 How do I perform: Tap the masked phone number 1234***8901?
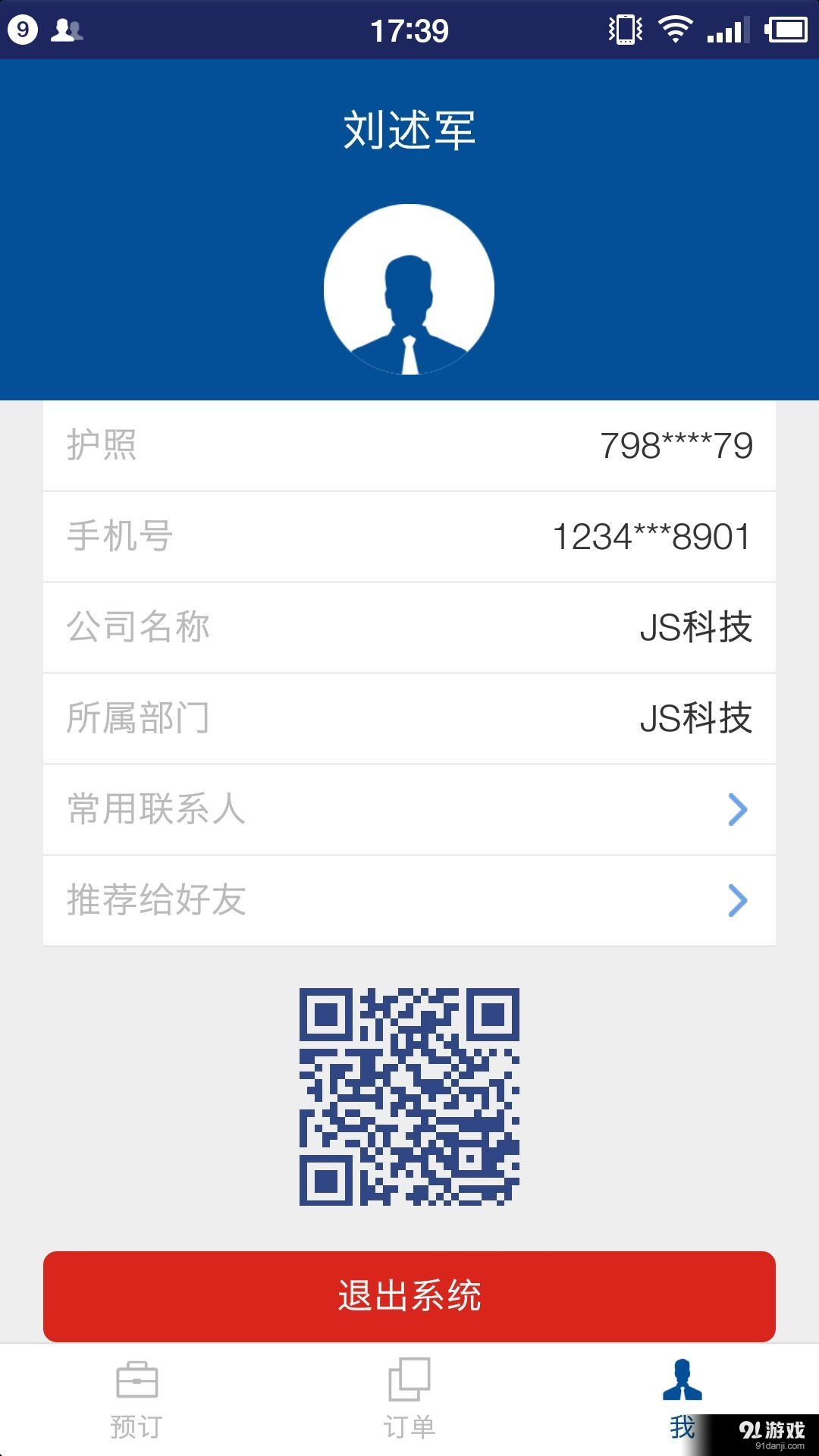pyautogui.click(x=651, y=536)
